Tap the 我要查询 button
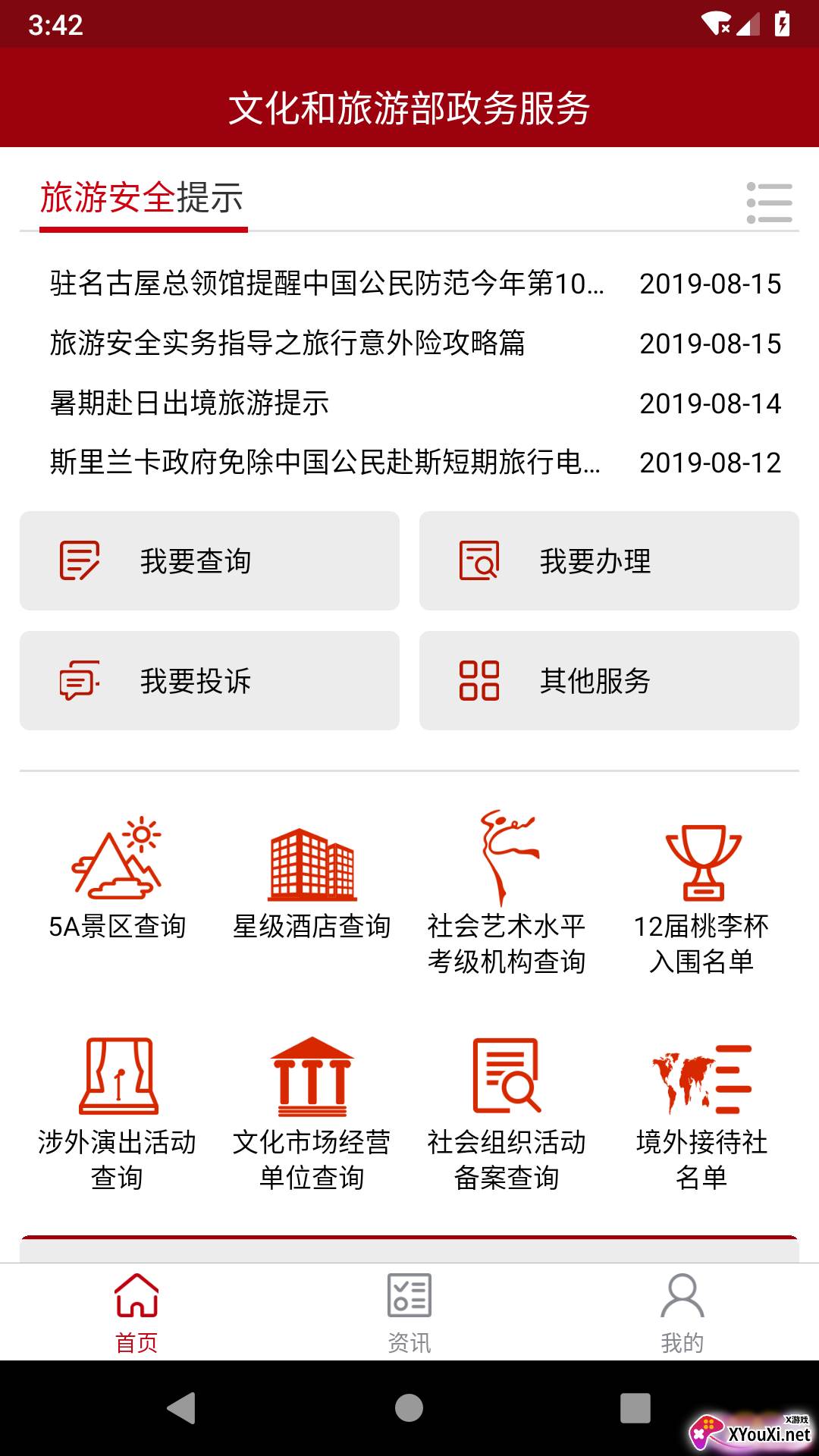The width and height of the screenshot is (819, 1456). pos(209,561)
